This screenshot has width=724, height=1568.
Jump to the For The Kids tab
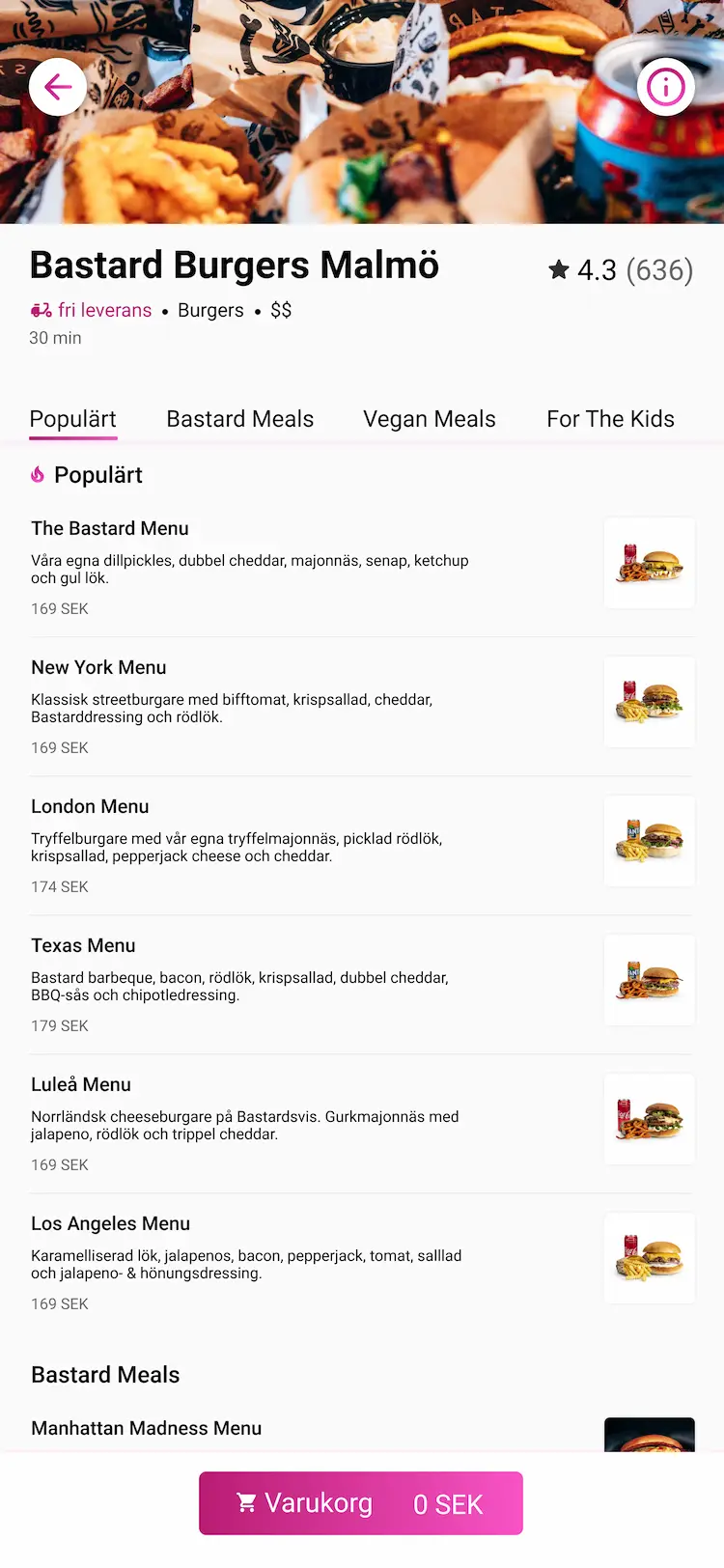pyautogui.click(x=610, y=419)
